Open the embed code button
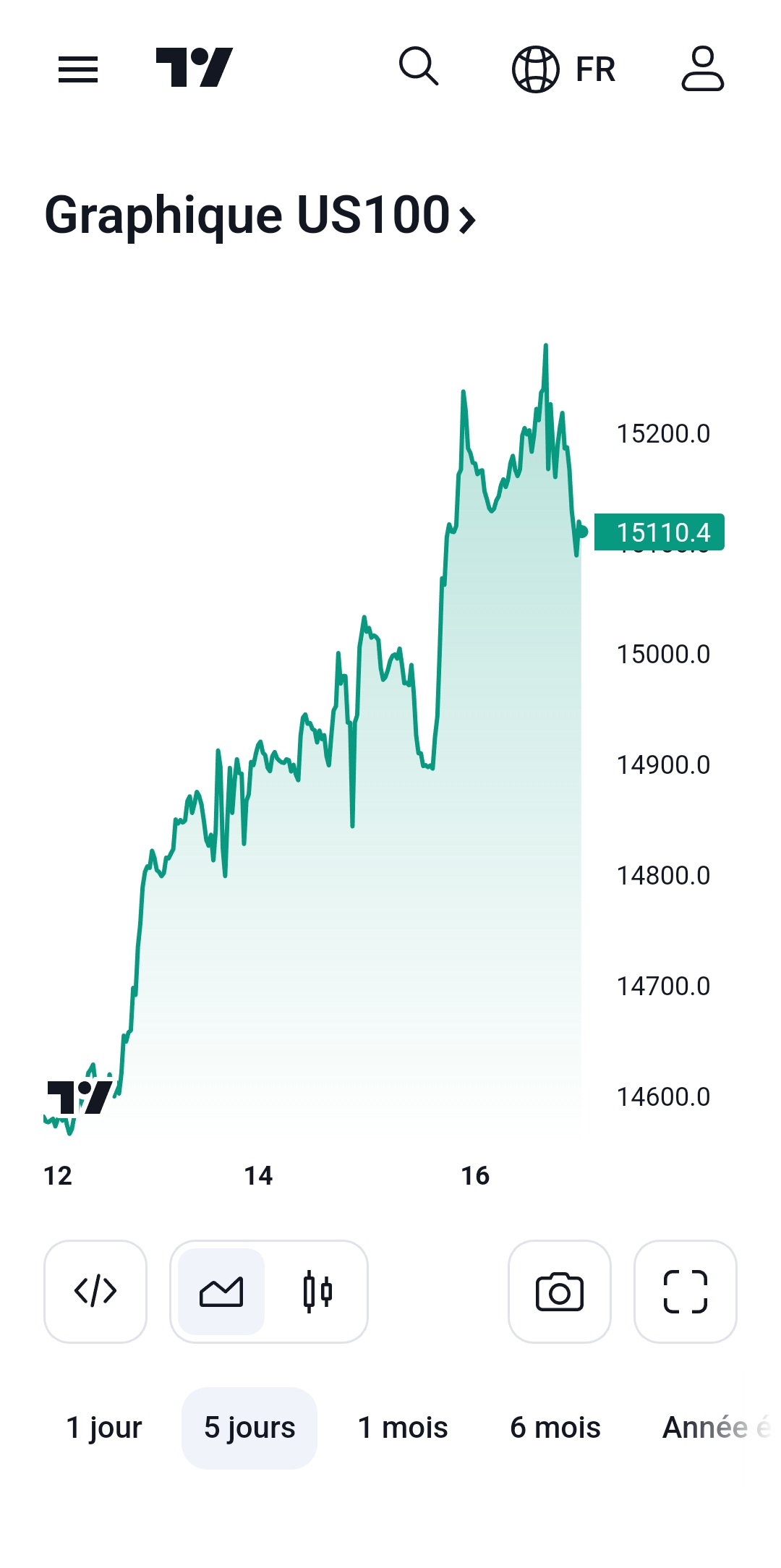The width and height of the screenshot is (781, 1568). (x=95, y=1292)
